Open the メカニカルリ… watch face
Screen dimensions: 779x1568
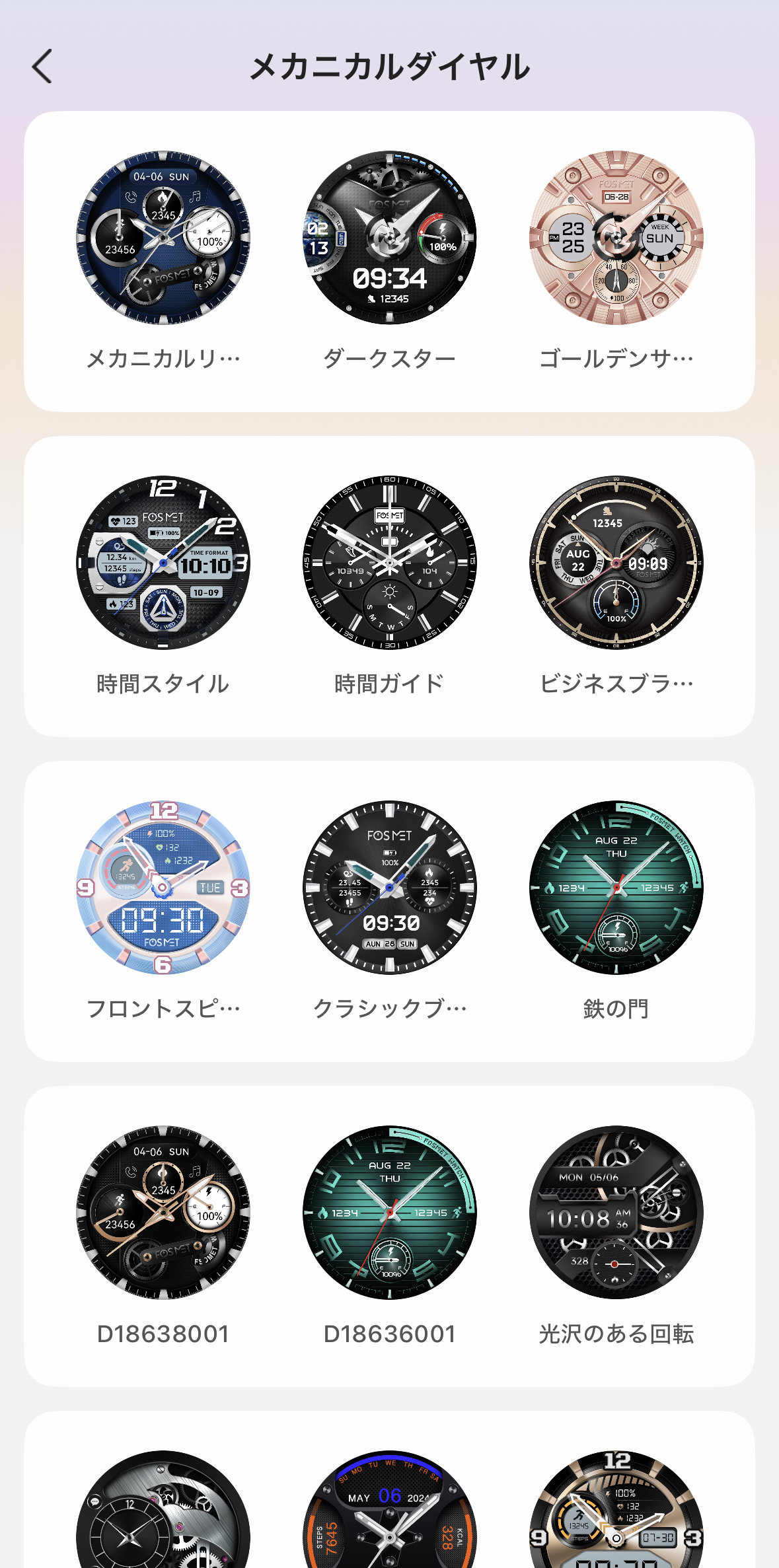163,238
